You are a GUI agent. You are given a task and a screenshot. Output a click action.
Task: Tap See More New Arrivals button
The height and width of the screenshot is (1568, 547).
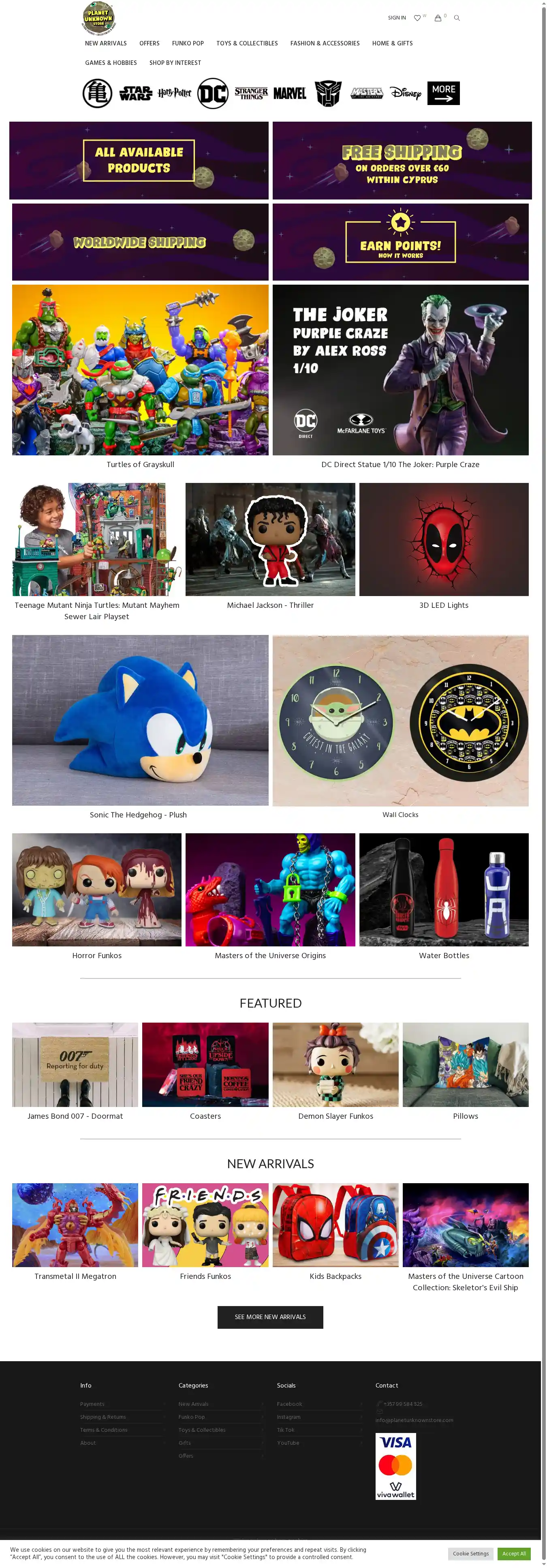click(270, 1317)
